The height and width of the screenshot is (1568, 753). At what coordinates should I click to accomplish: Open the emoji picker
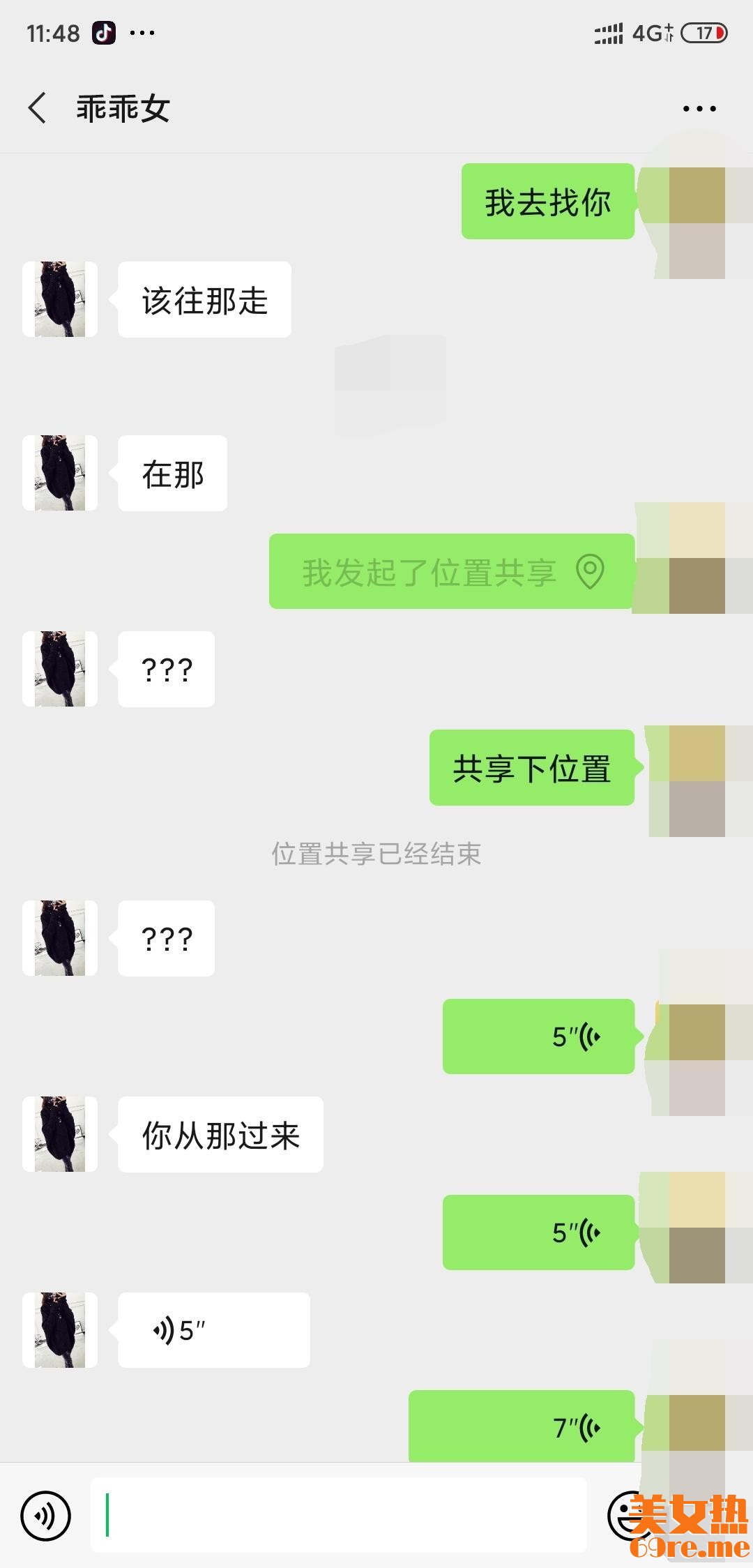(x=627, y=1515)
